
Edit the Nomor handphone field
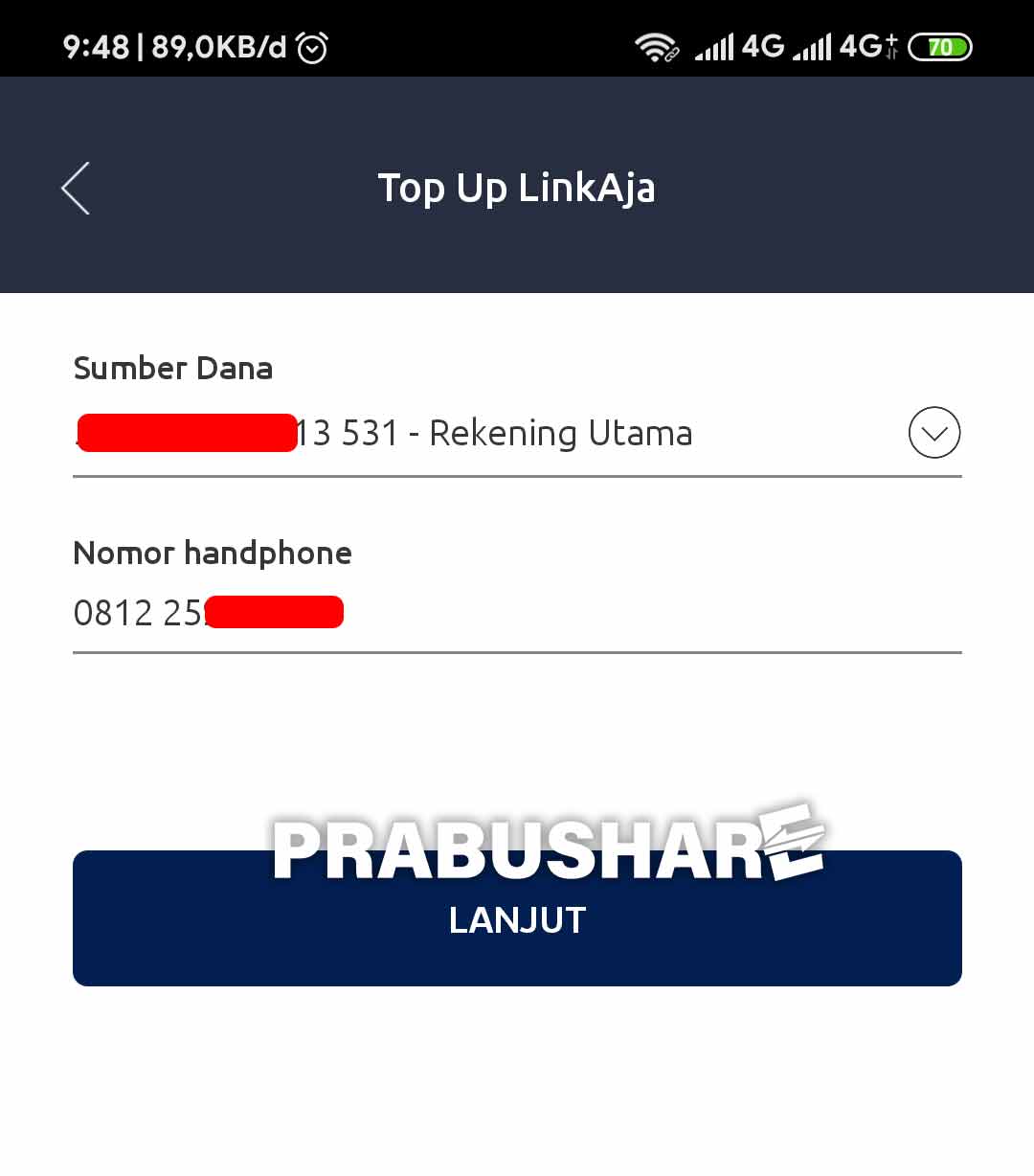pyautogui.click(x=517, y=613)
